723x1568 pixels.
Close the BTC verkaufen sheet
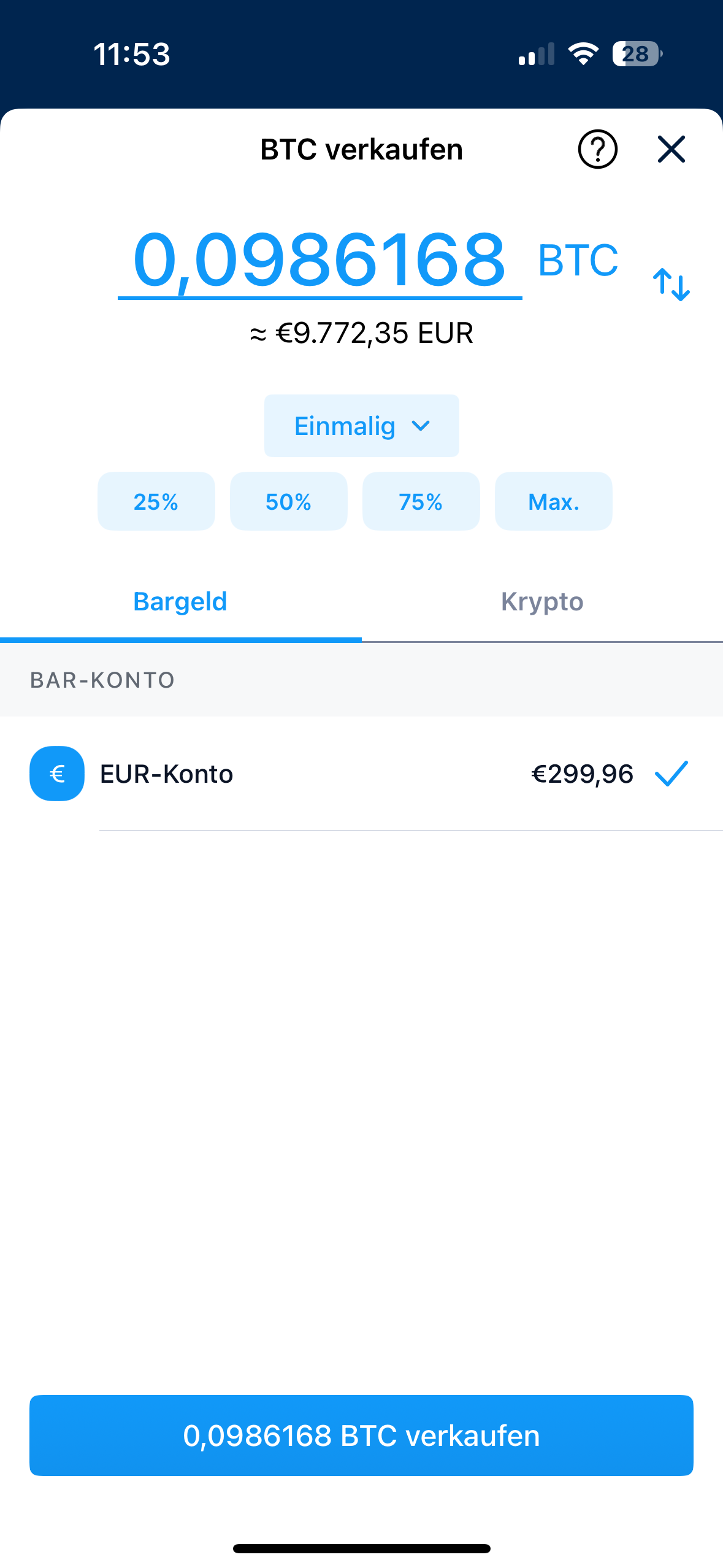671,149
